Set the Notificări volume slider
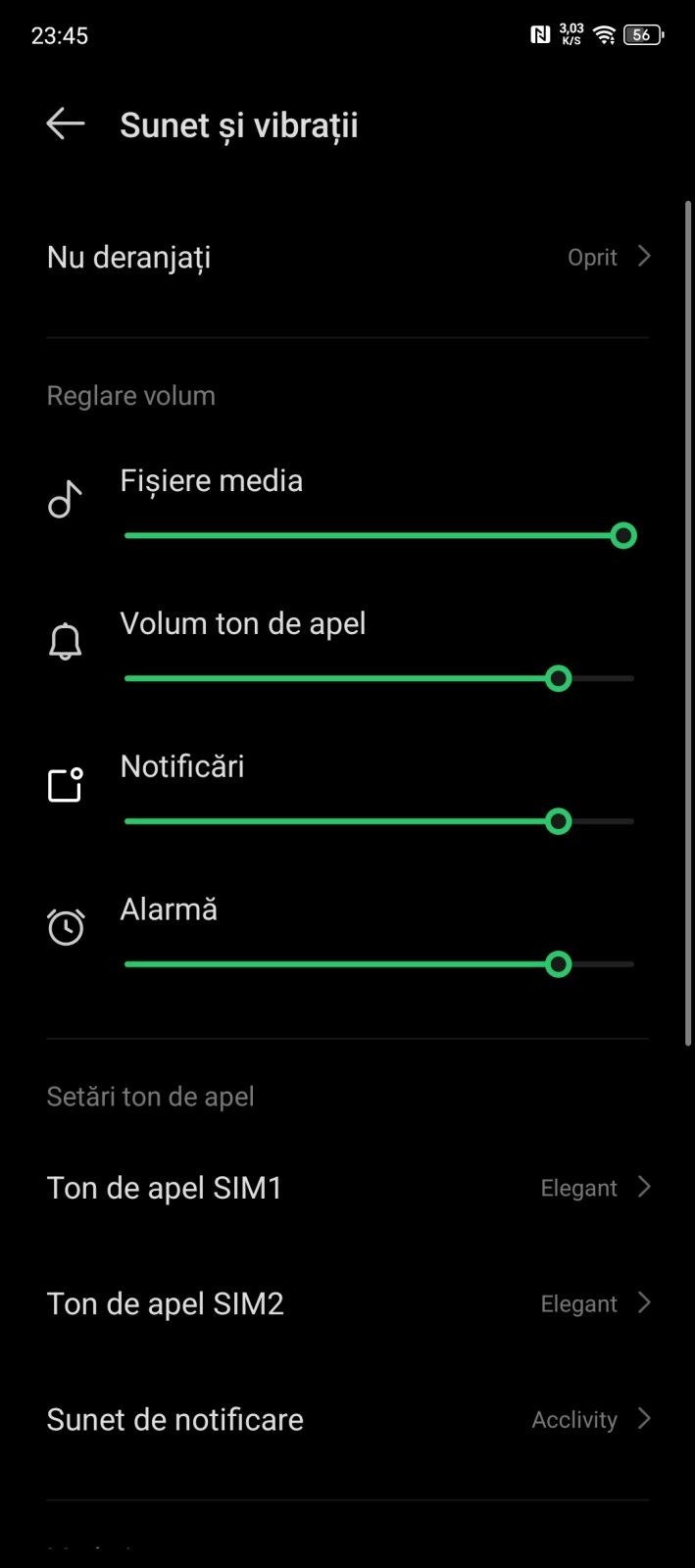The image size is (695, 1568). (x=378, y=821)
